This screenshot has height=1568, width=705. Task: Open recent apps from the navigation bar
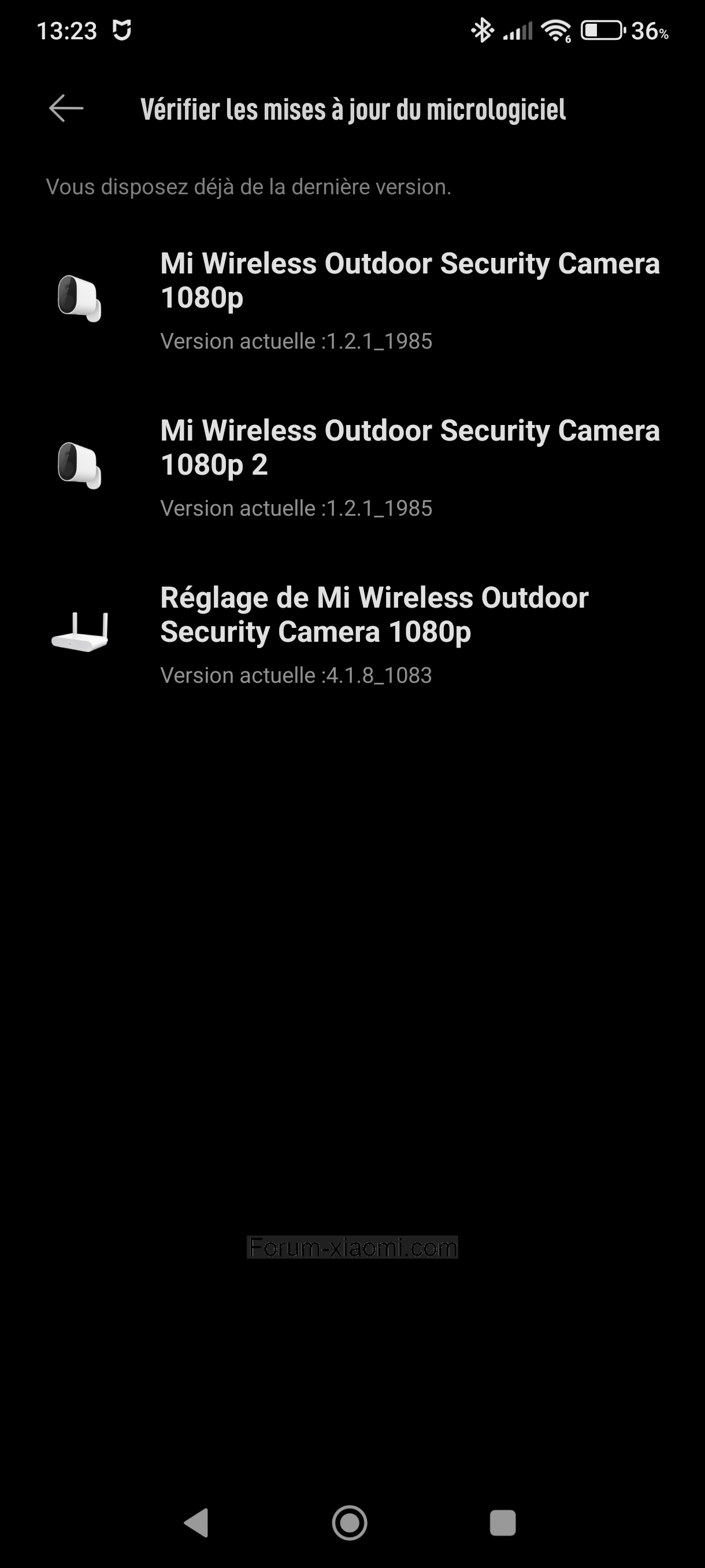(503, 1523)
